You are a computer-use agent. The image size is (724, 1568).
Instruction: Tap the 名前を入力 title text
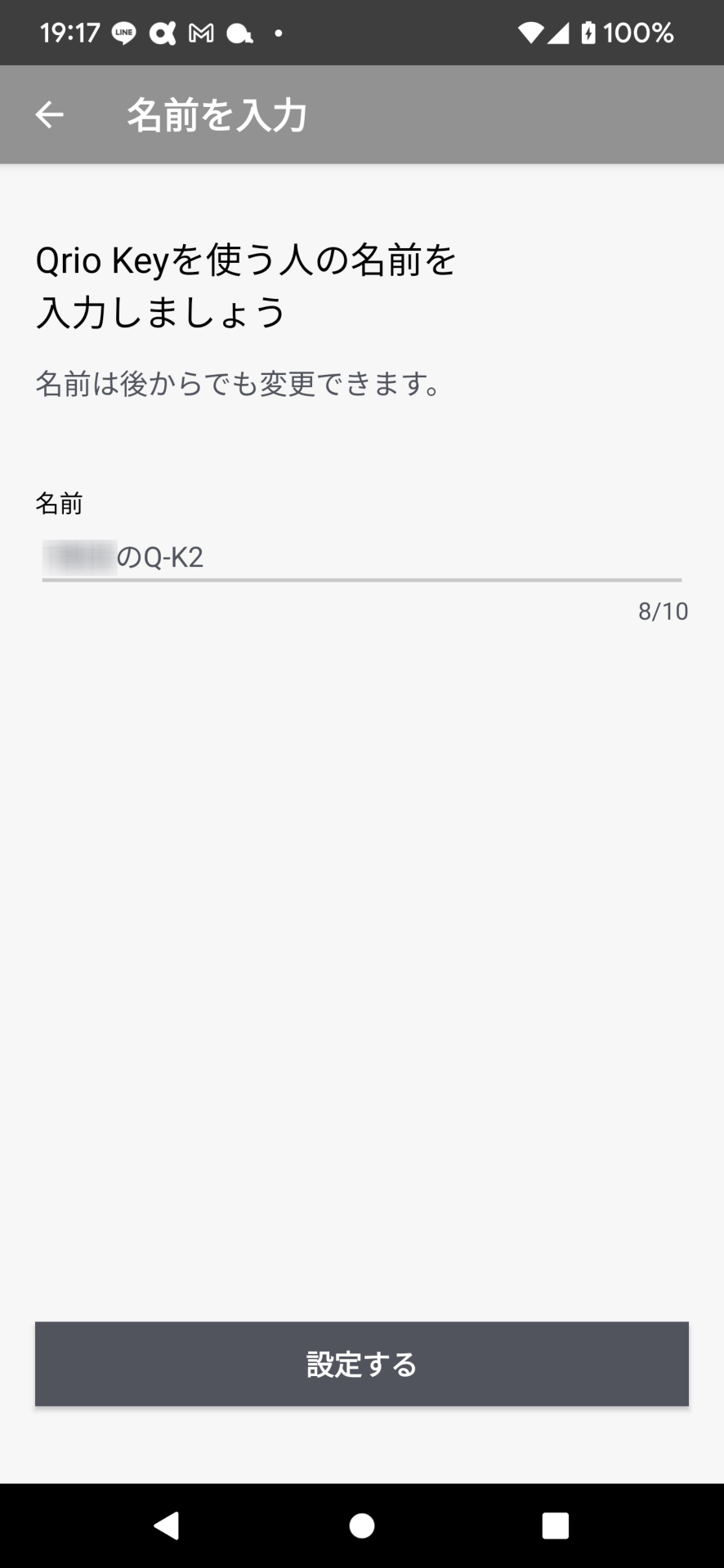(217, 114)
